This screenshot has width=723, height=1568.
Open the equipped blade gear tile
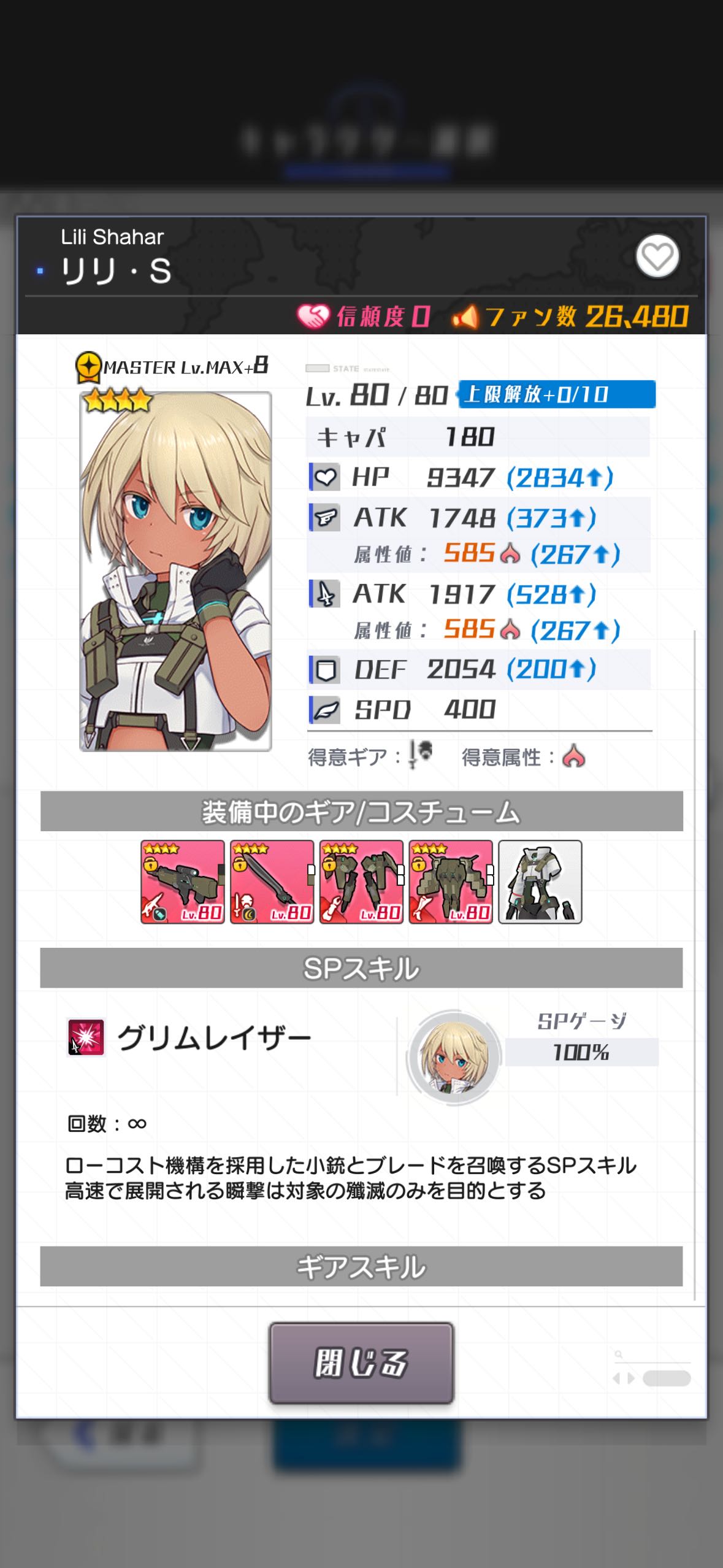[x=272, y=882]
